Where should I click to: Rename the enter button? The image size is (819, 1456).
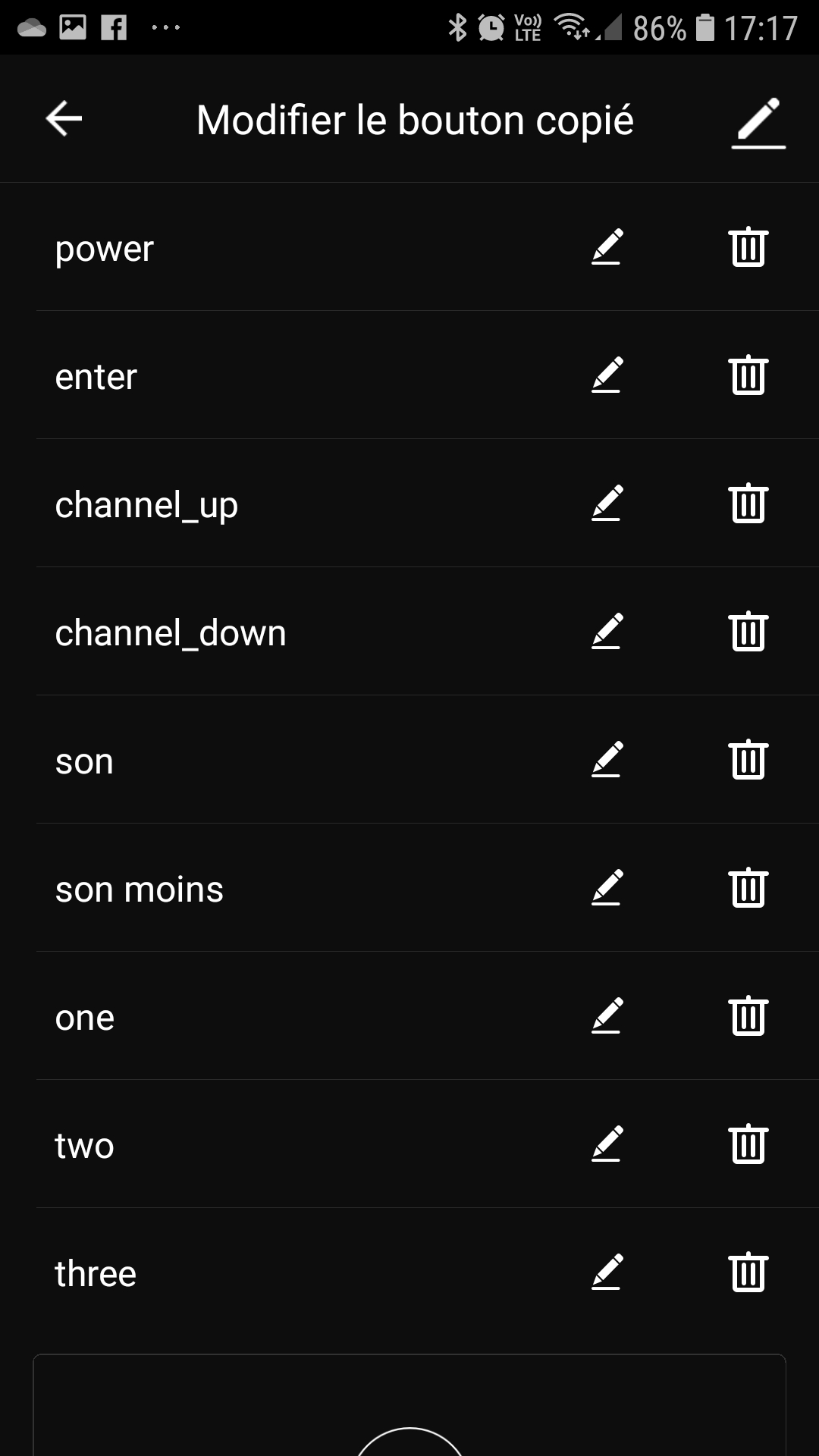point(607,375)
